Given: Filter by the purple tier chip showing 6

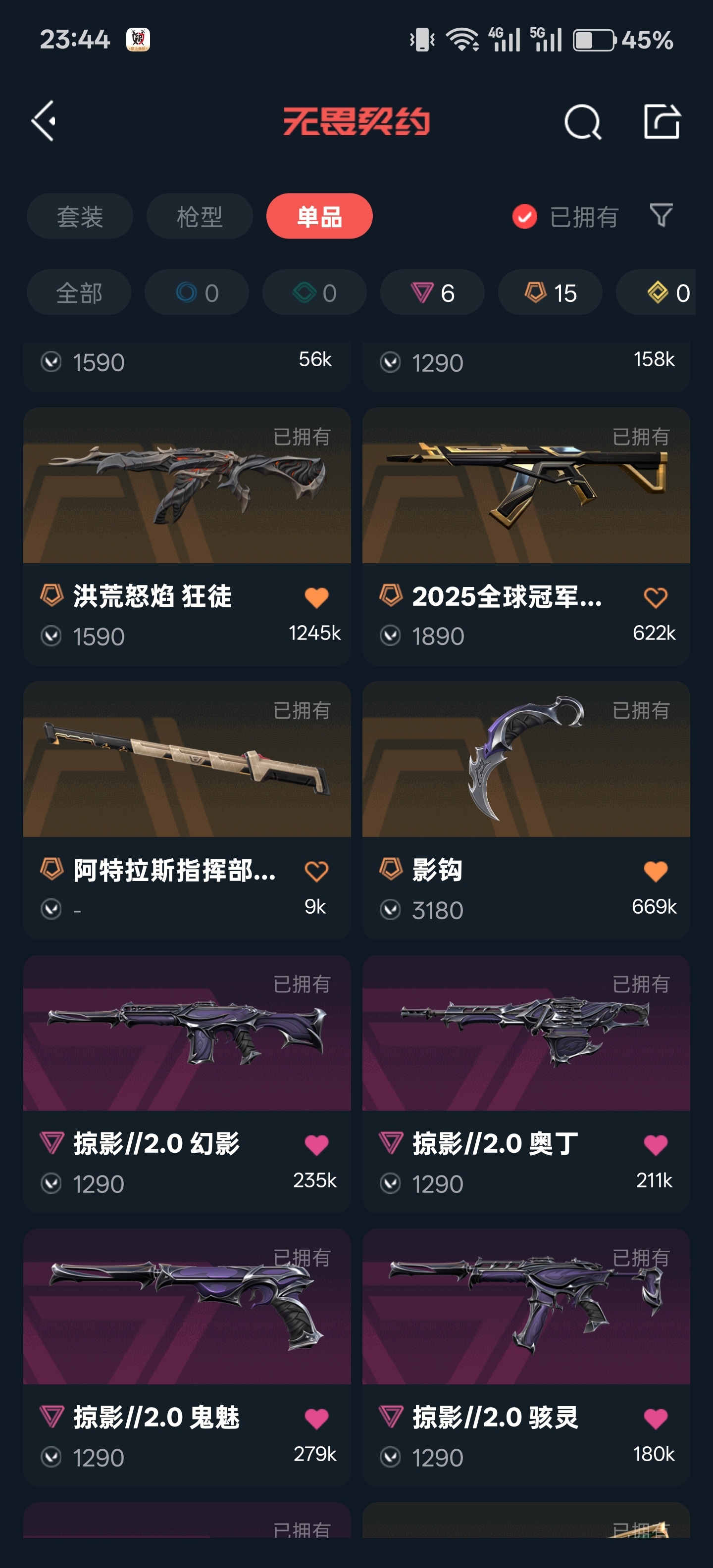Looking at the screenshot, I should pos(432,293).
